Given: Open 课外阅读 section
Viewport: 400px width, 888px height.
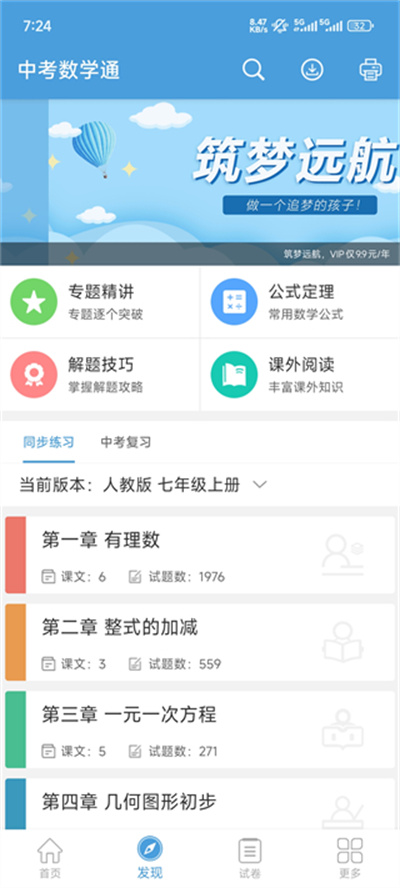Looking at the screenshot, I should click(x=300, y=375).
